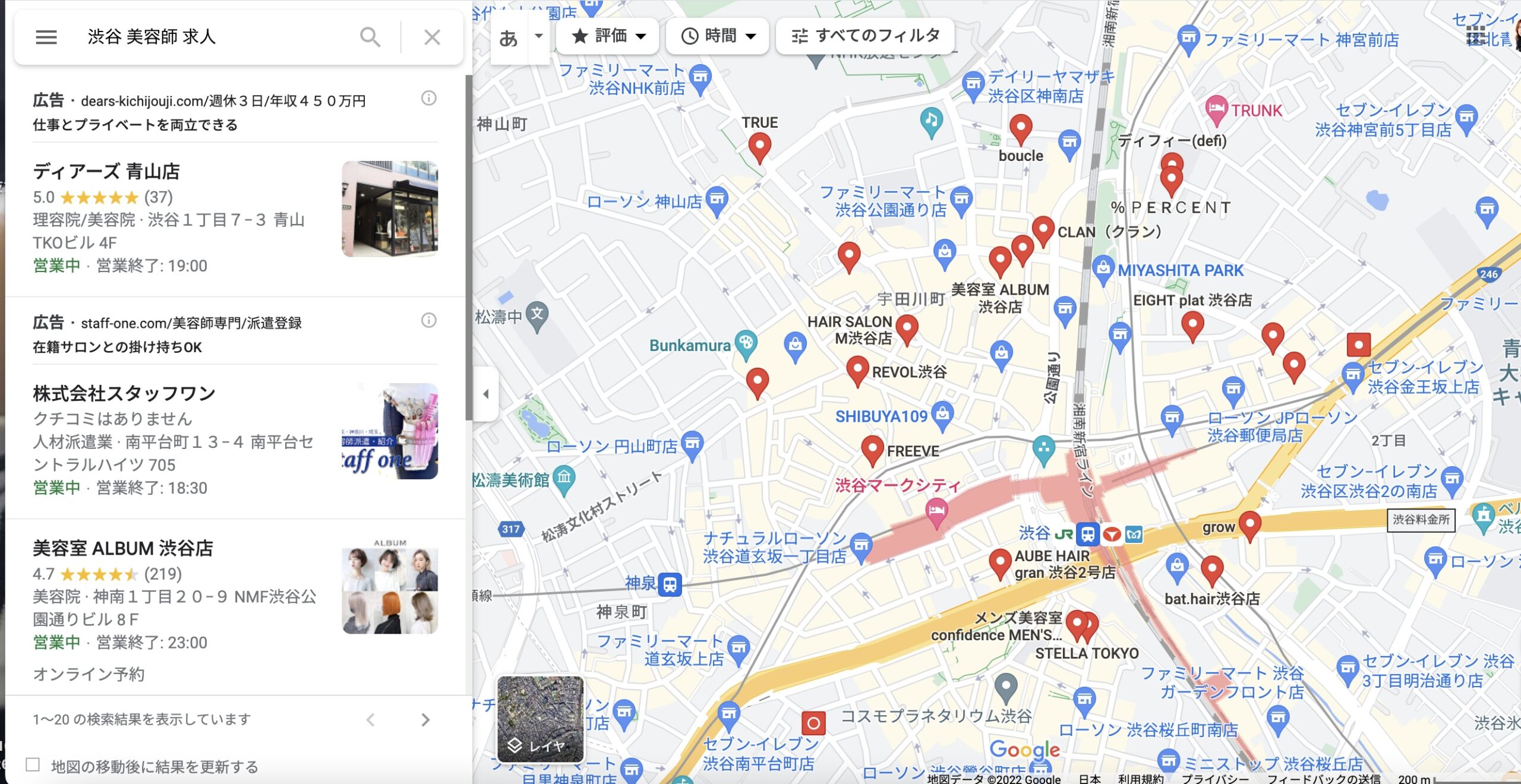Open the 株式会社スタッフワン listing

point(124,393)
